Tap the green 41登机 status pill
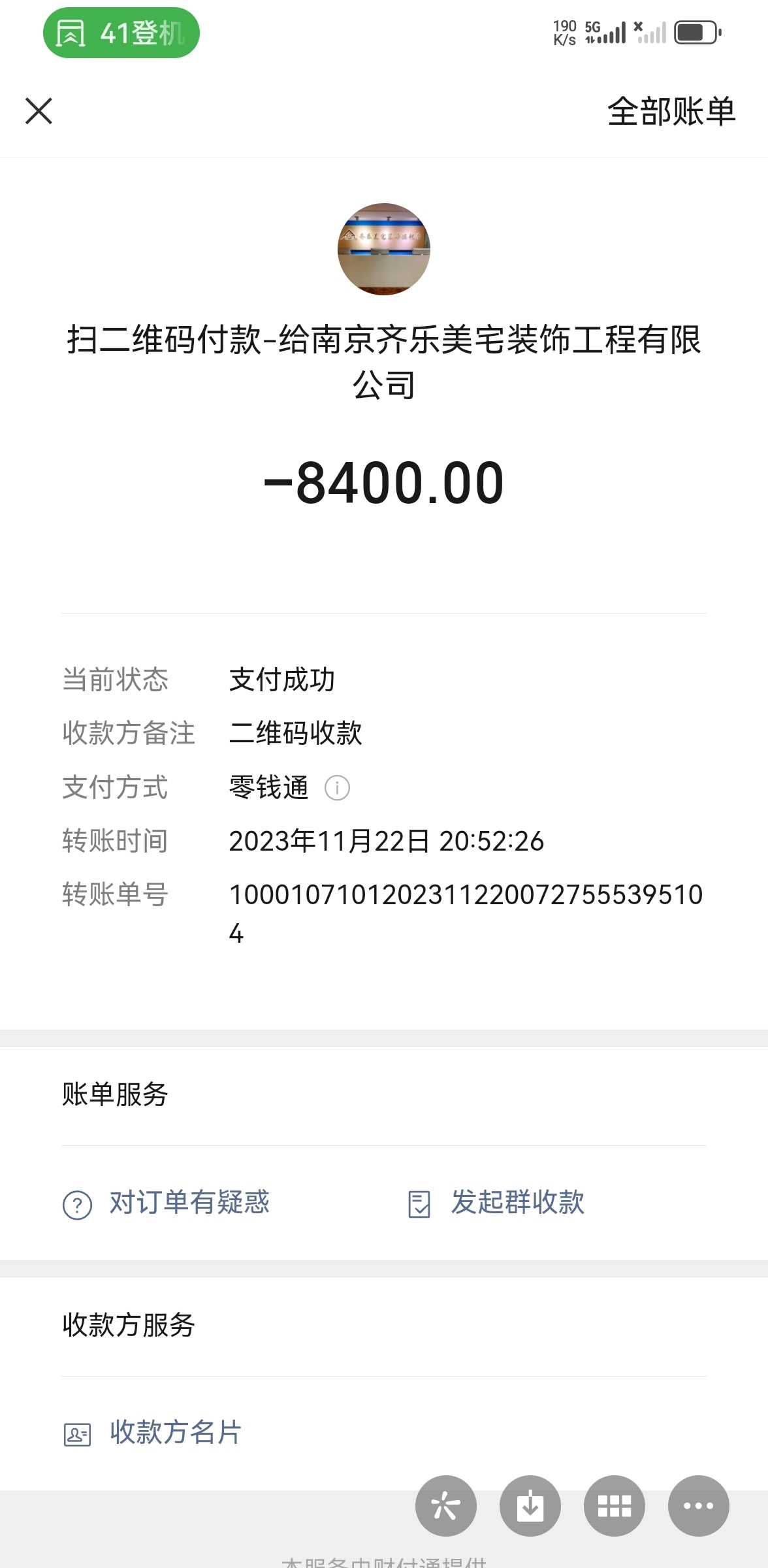The height and width of the screenshot is (1568, 768). 121,33
